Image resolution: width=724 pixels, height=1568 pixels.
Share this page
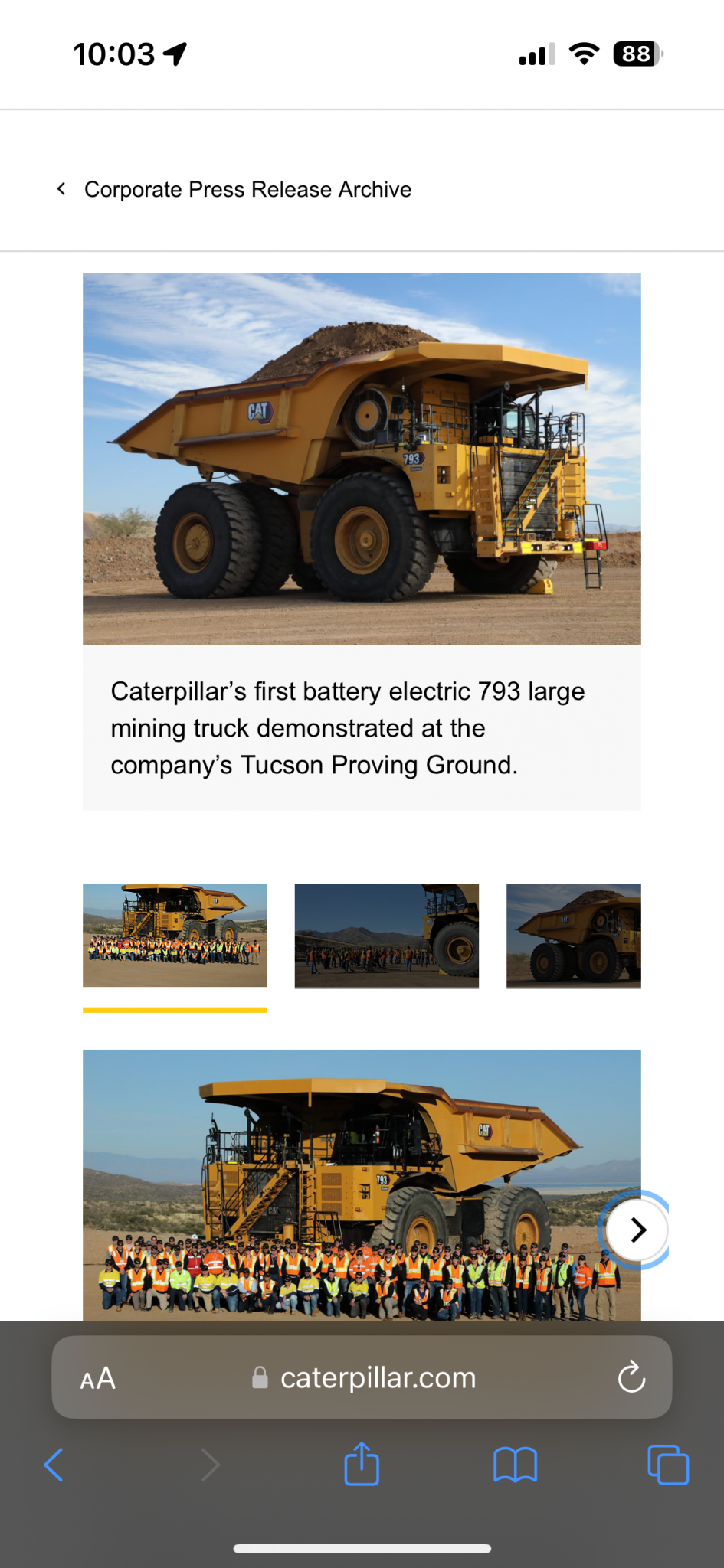(x=362, y=1465)
